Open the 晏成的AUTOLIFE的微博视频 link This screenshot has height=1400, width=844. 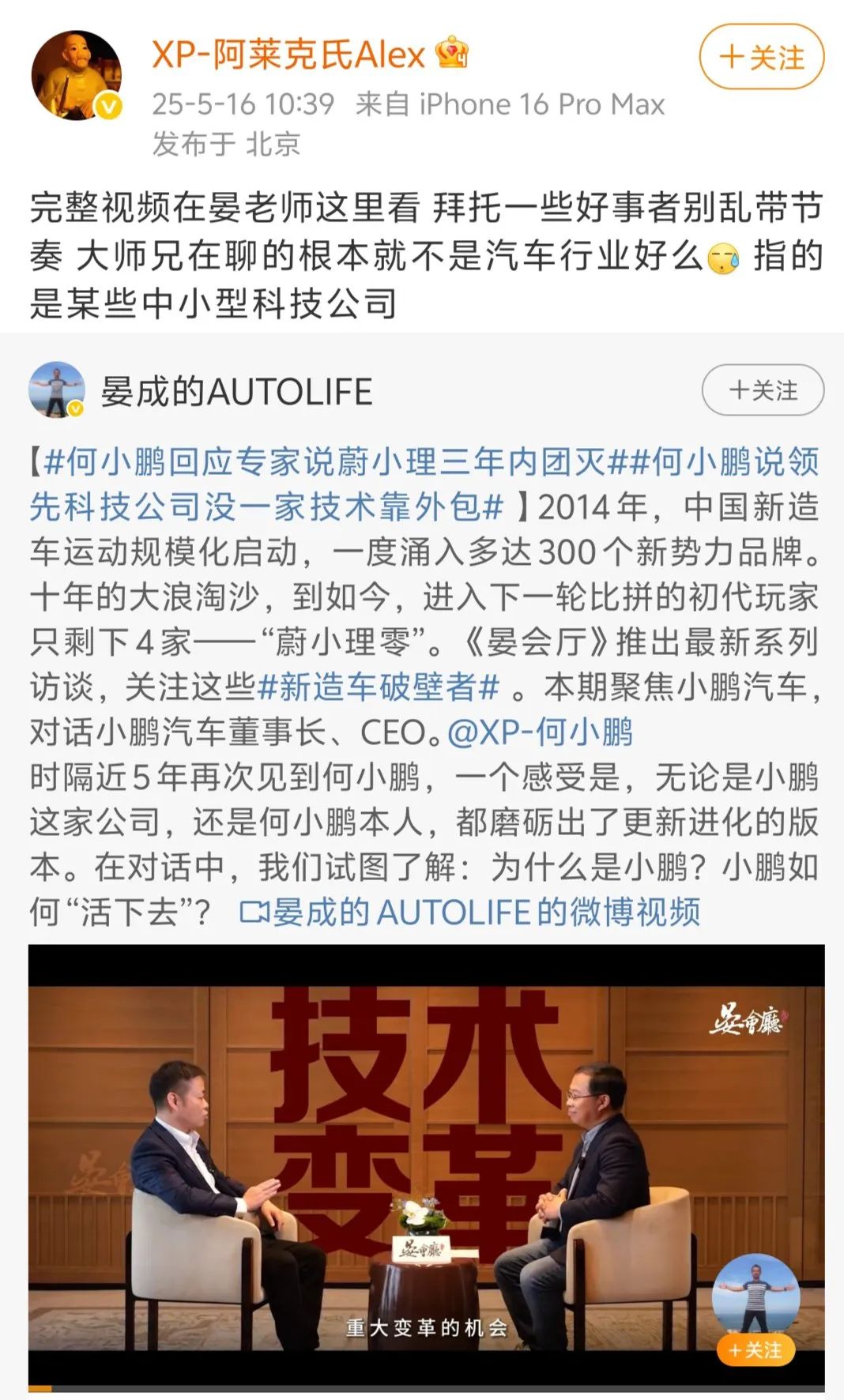click(x=469, y=913)
